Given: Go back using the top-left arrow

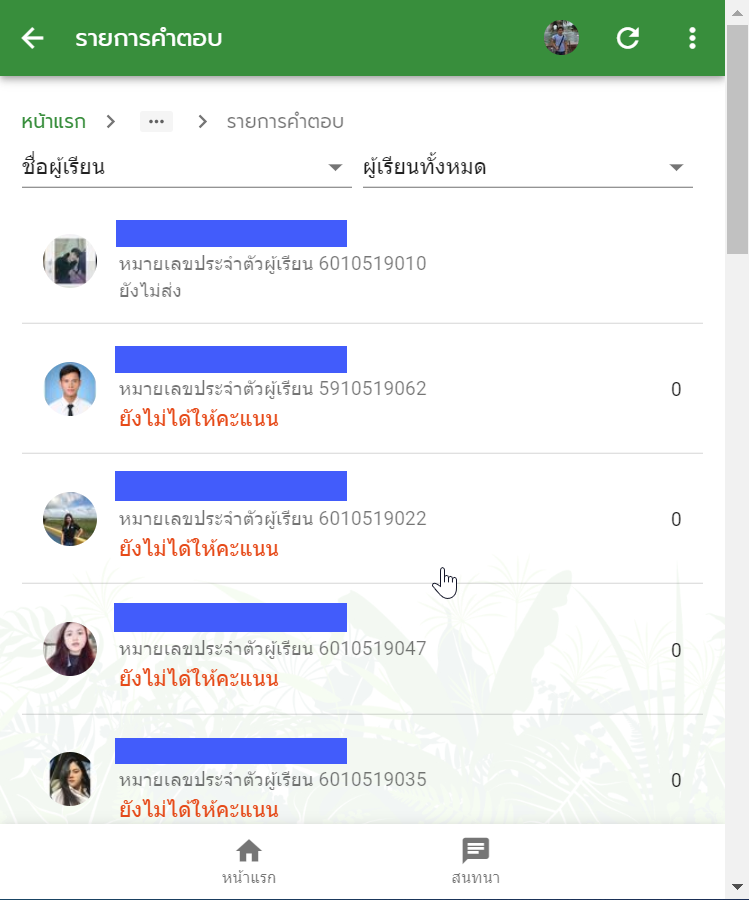Looking at the screenshot, I should (x=33, y=38).
